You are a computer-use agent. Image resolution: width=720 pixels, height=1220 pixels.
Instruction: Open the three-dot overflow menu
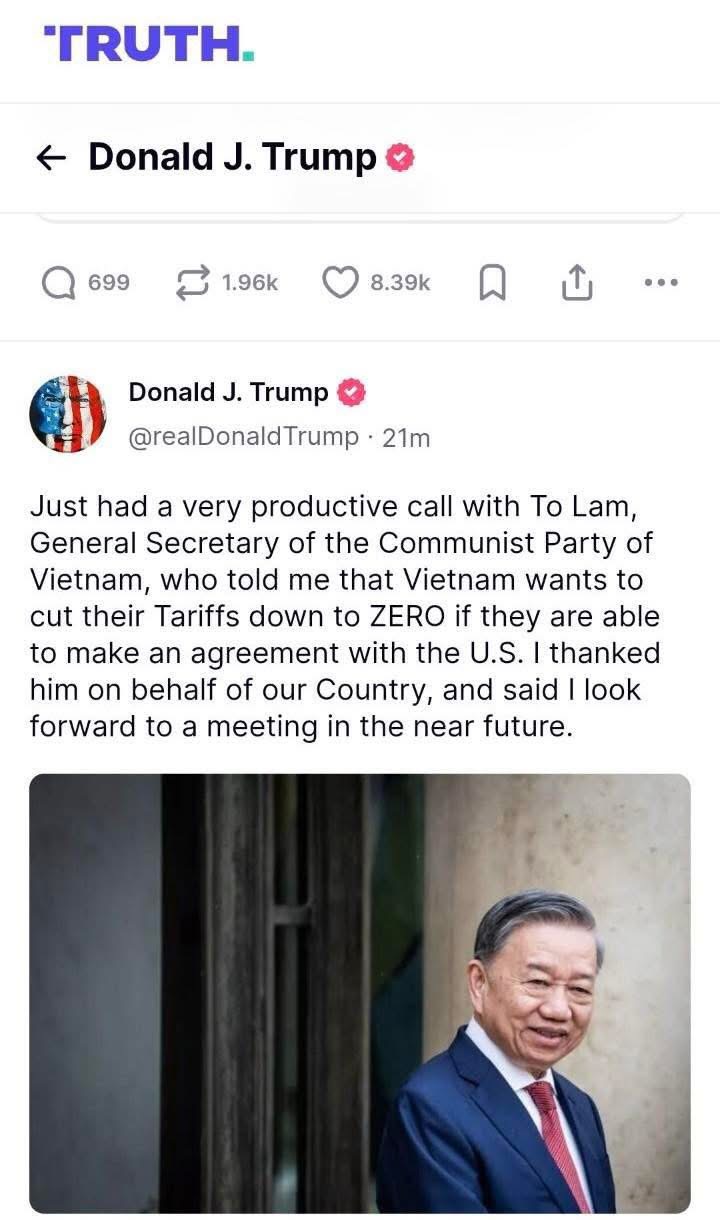tap(661, 283)
